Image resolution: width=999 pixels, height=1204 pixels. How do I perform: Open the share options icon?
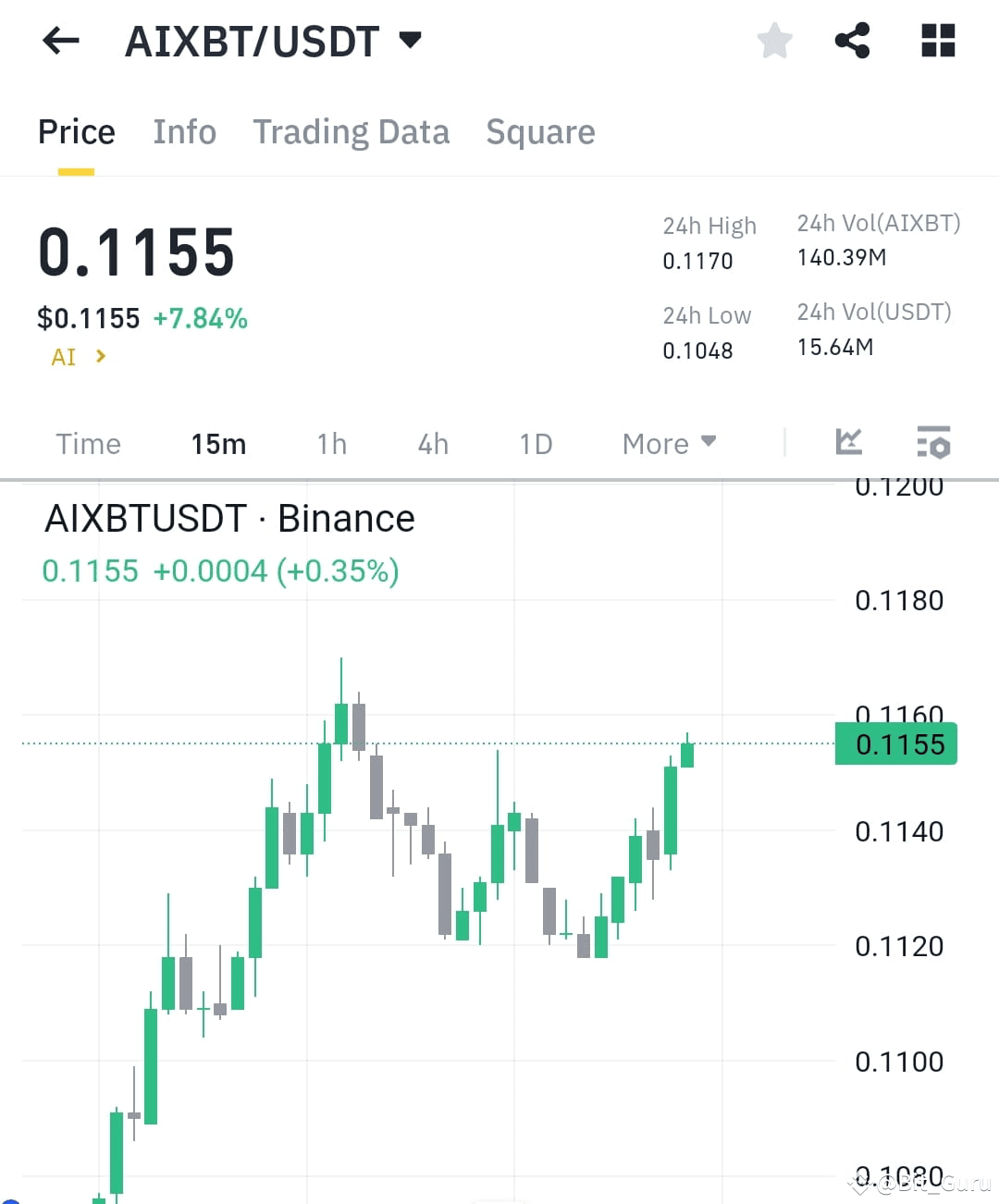(853, 41)
